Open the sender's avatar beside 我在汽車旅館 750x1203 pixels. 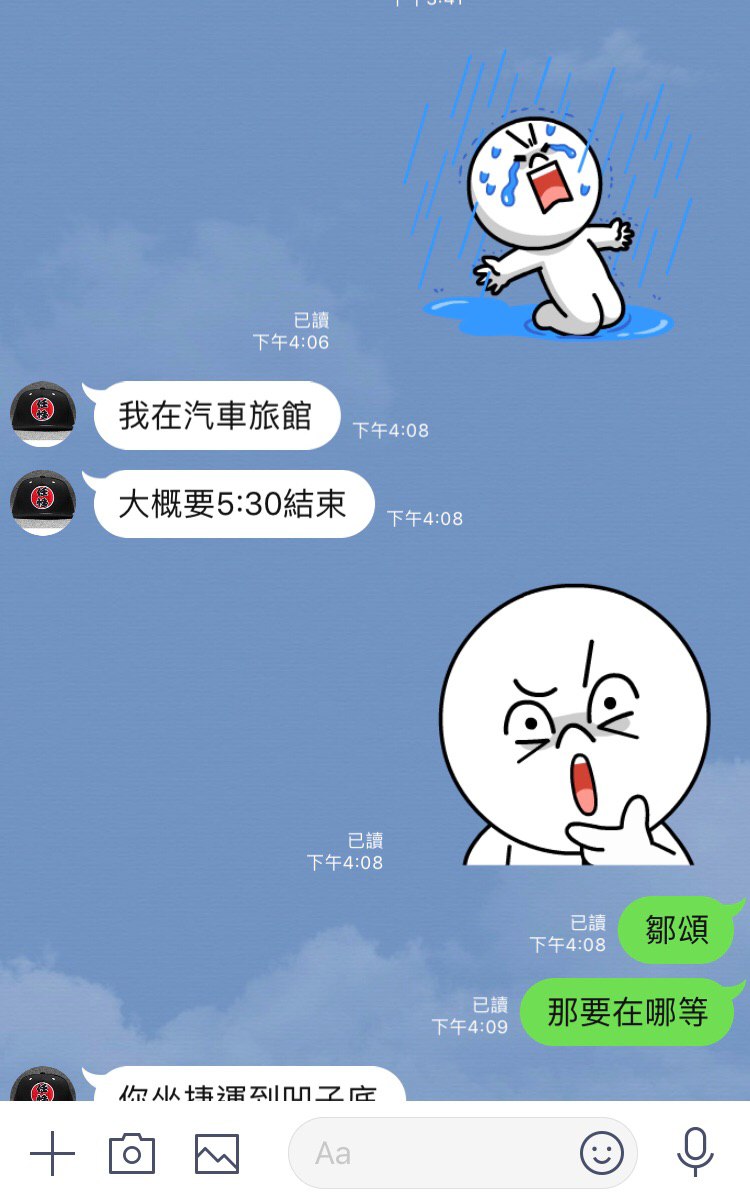point(43,414)
